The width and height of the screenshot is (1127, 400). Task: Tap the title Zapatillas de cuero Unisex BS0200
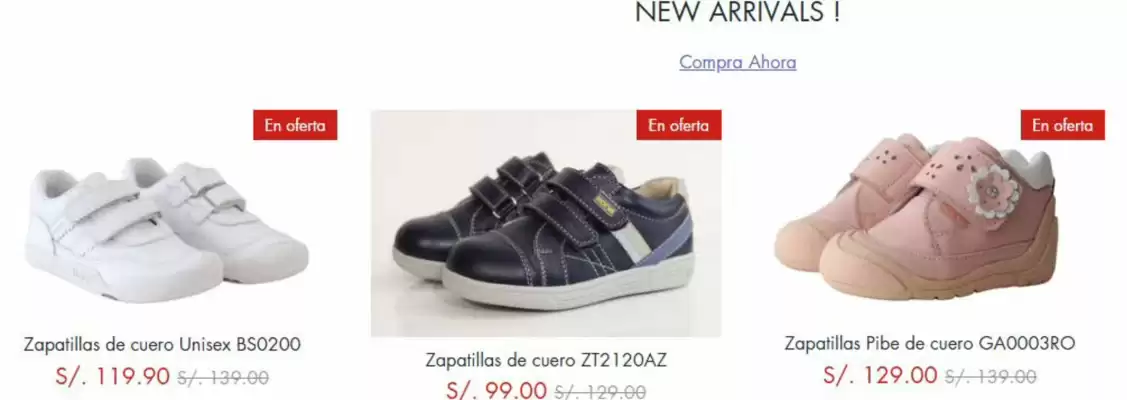click(x=162, y=345)
